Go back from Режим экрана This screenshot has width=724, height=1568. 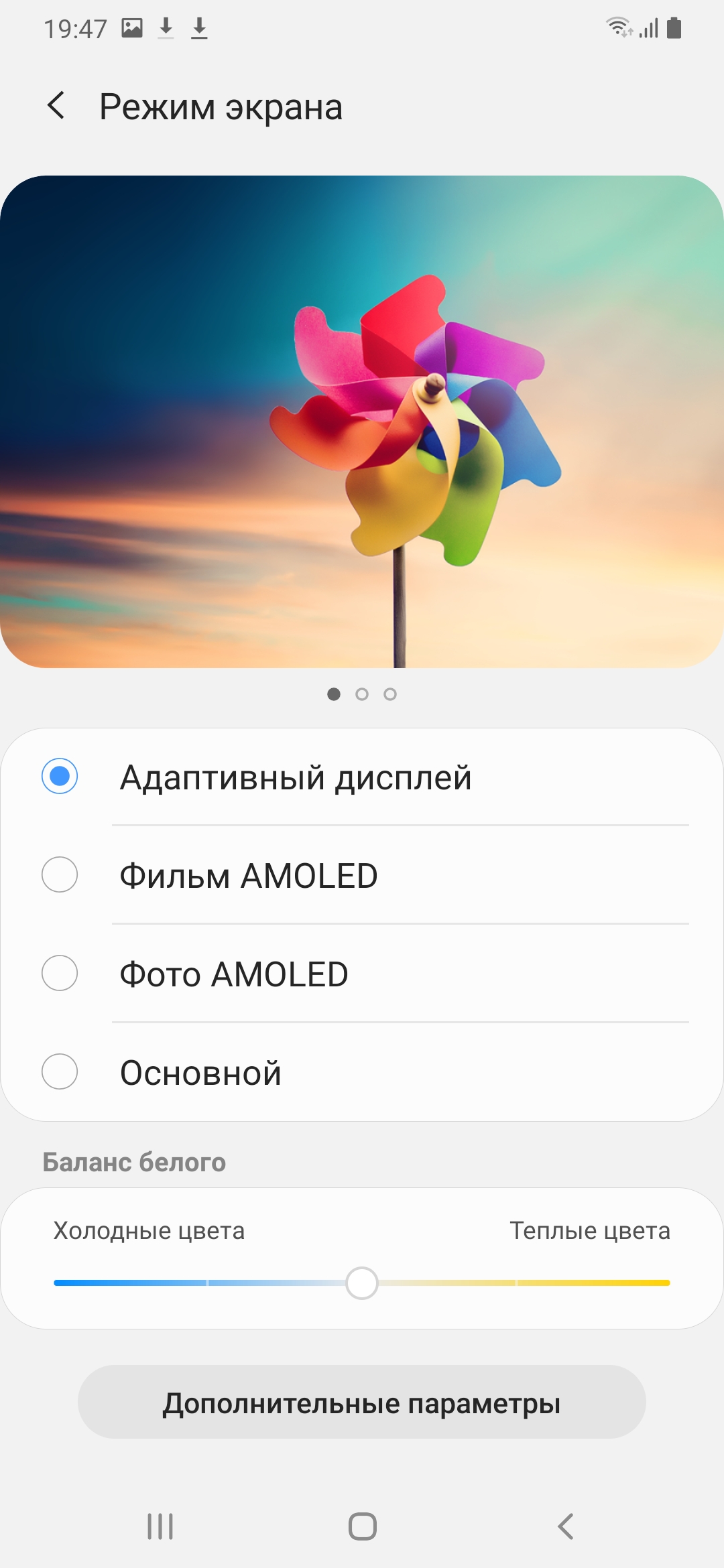coord(57,106)
